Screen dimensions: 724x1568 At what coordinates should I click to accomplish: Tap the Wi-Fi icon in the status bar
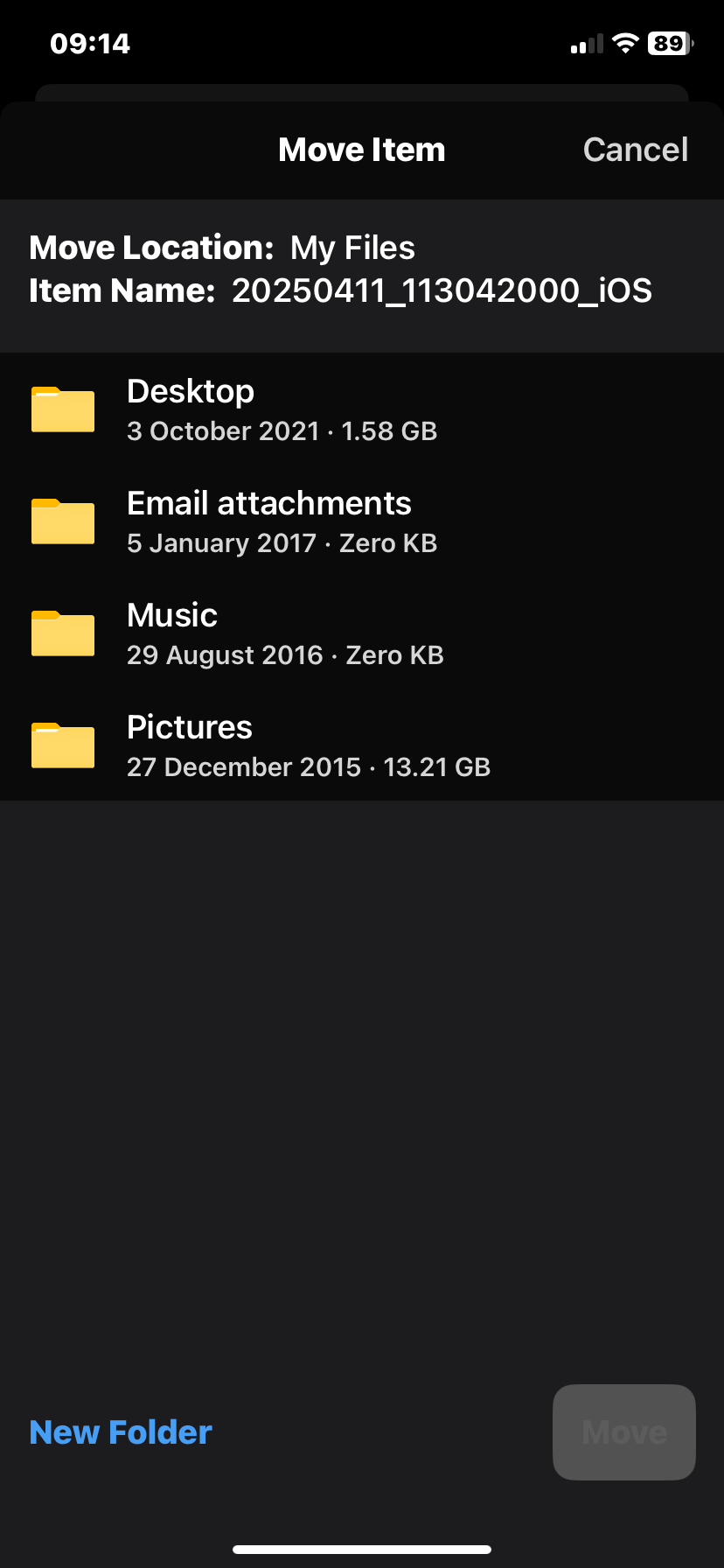[624, 42]
